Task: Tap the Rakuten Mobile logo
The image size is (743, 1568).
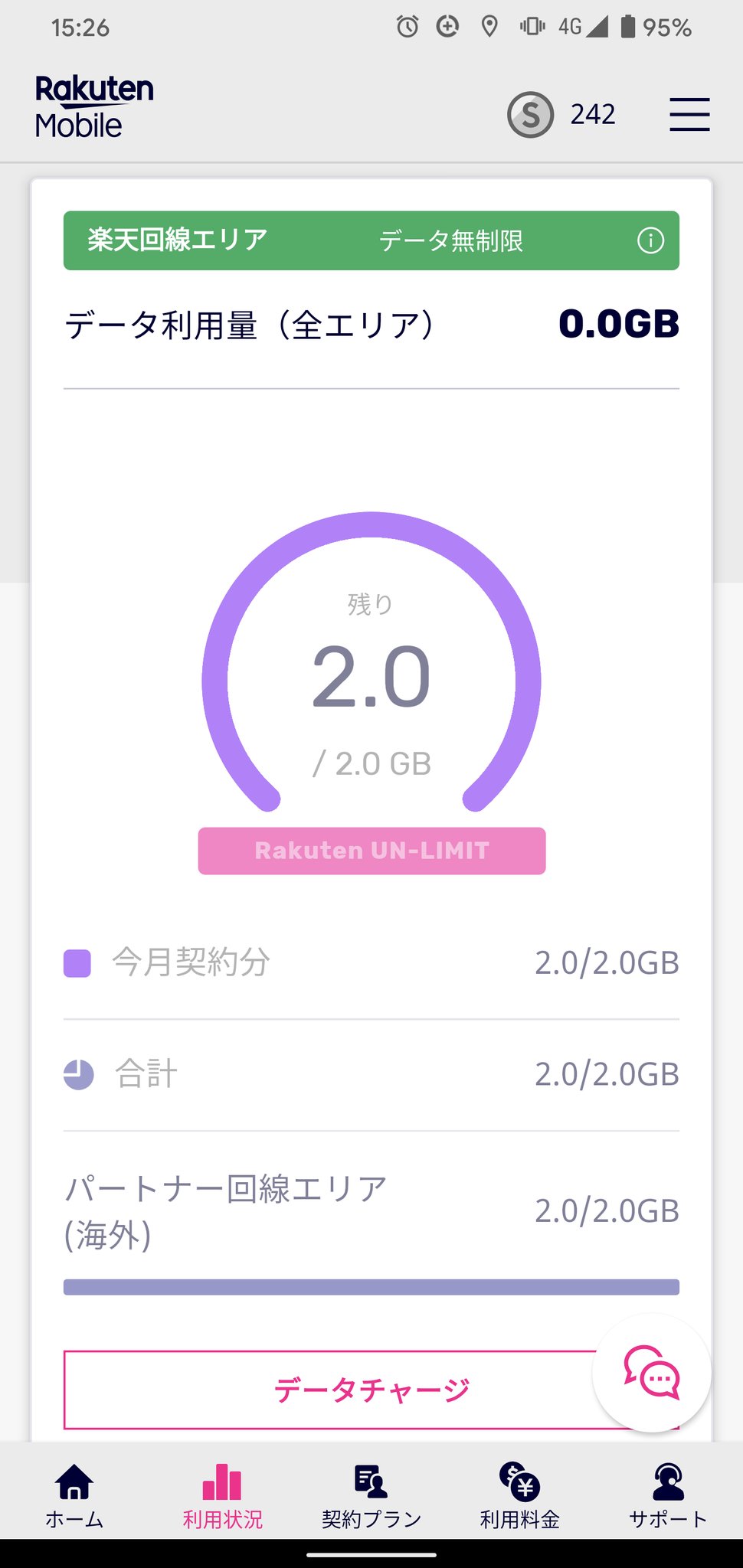Action: tap(94, 107)
